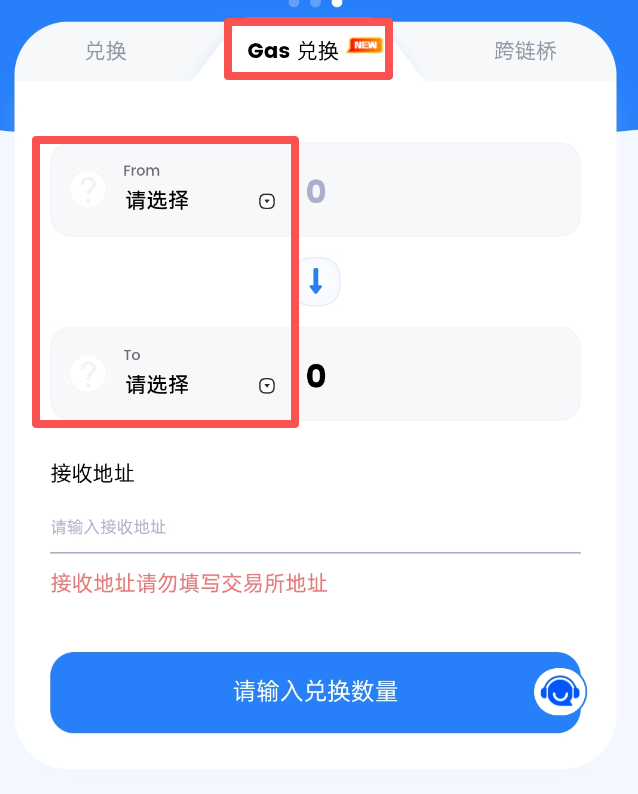Swap direction with the blue arrow
638x794 pixels.
coord(316,282)
